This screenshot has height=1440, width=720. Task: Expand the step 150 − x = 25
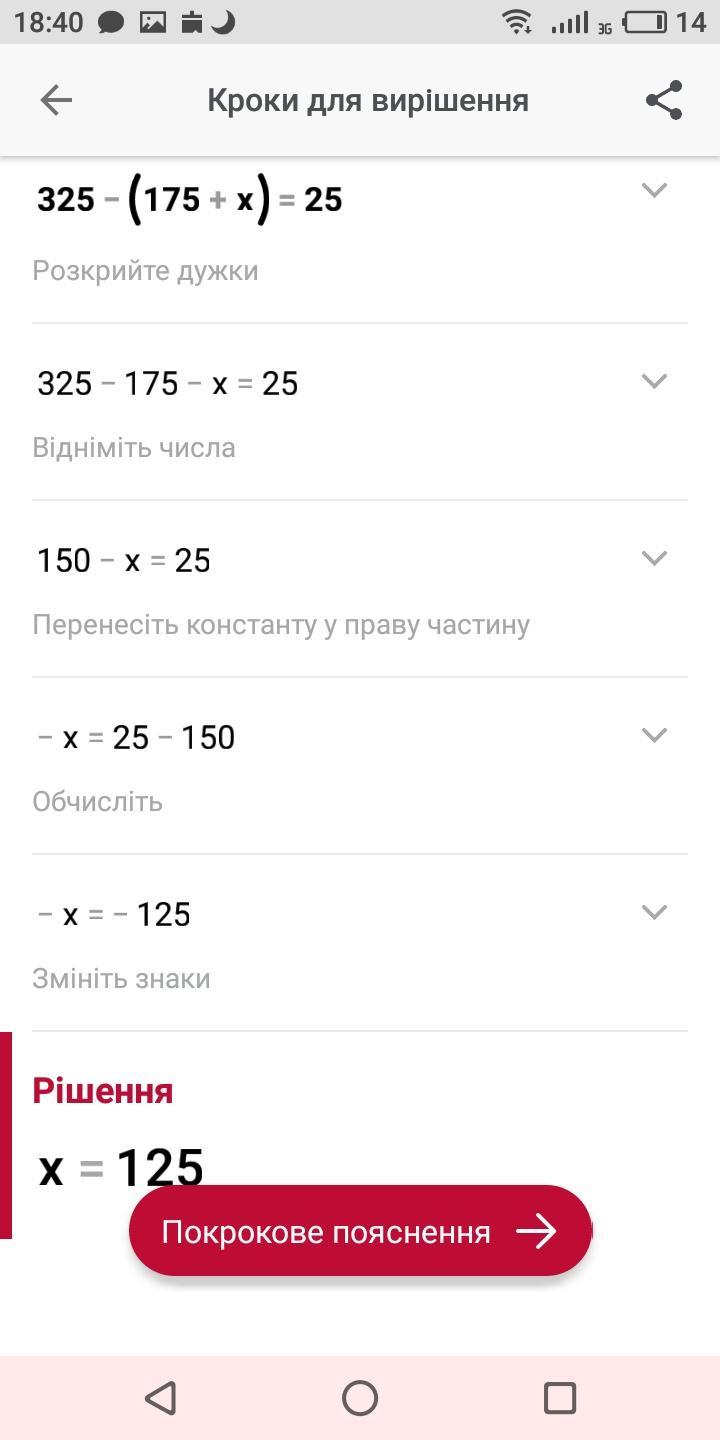[x=654, y=558]
